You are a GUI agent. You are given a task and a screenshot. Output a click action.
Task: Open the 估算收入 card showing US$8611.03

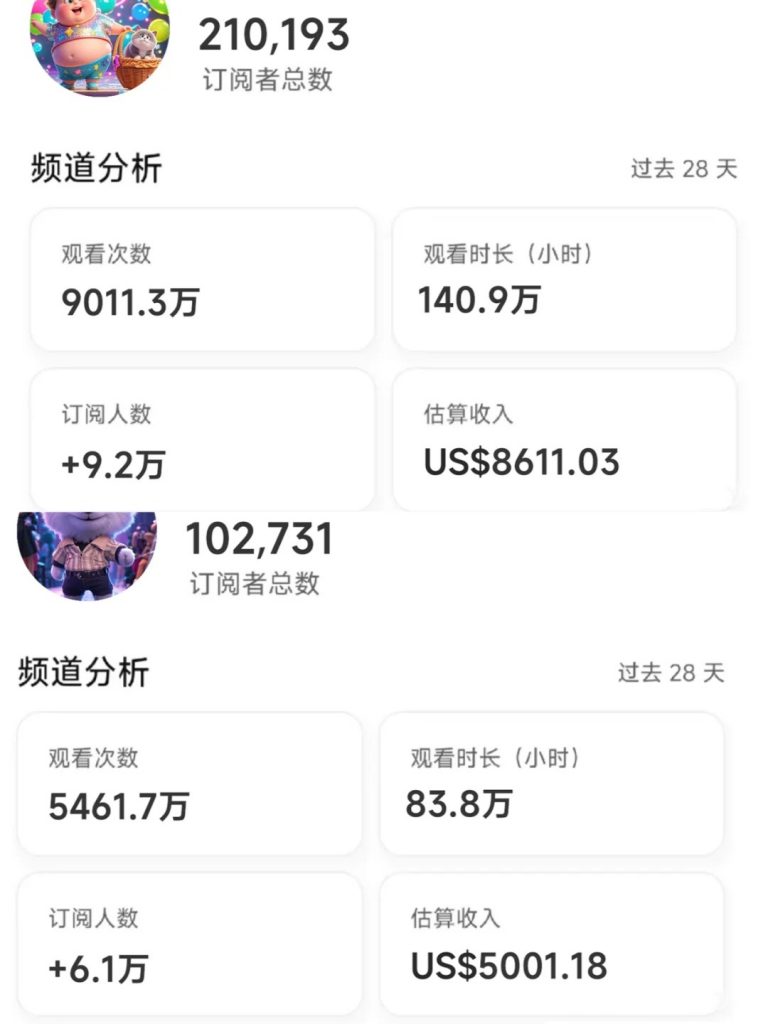tap(565, 438)
